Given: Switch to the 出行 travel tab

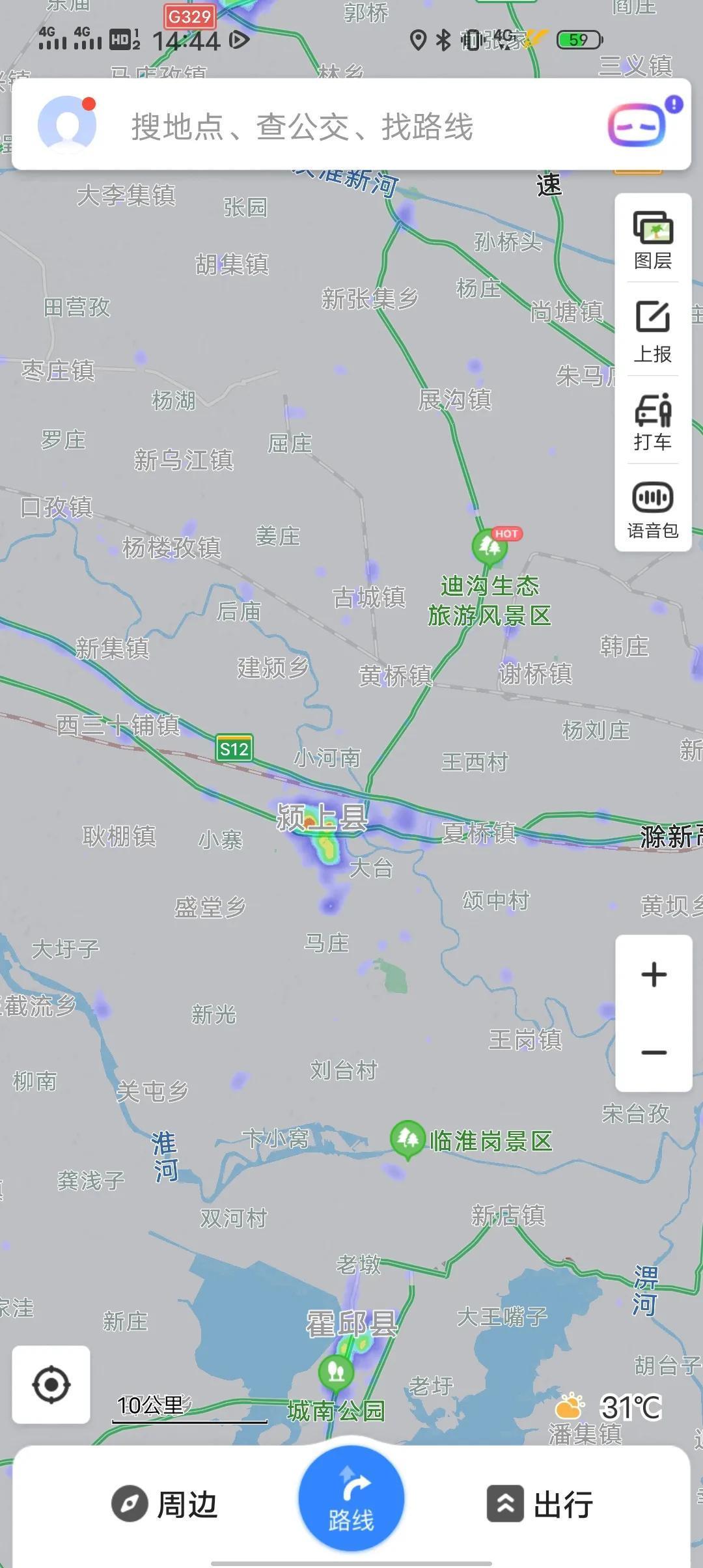Looking at the screenshot, I should point(540,1505).
